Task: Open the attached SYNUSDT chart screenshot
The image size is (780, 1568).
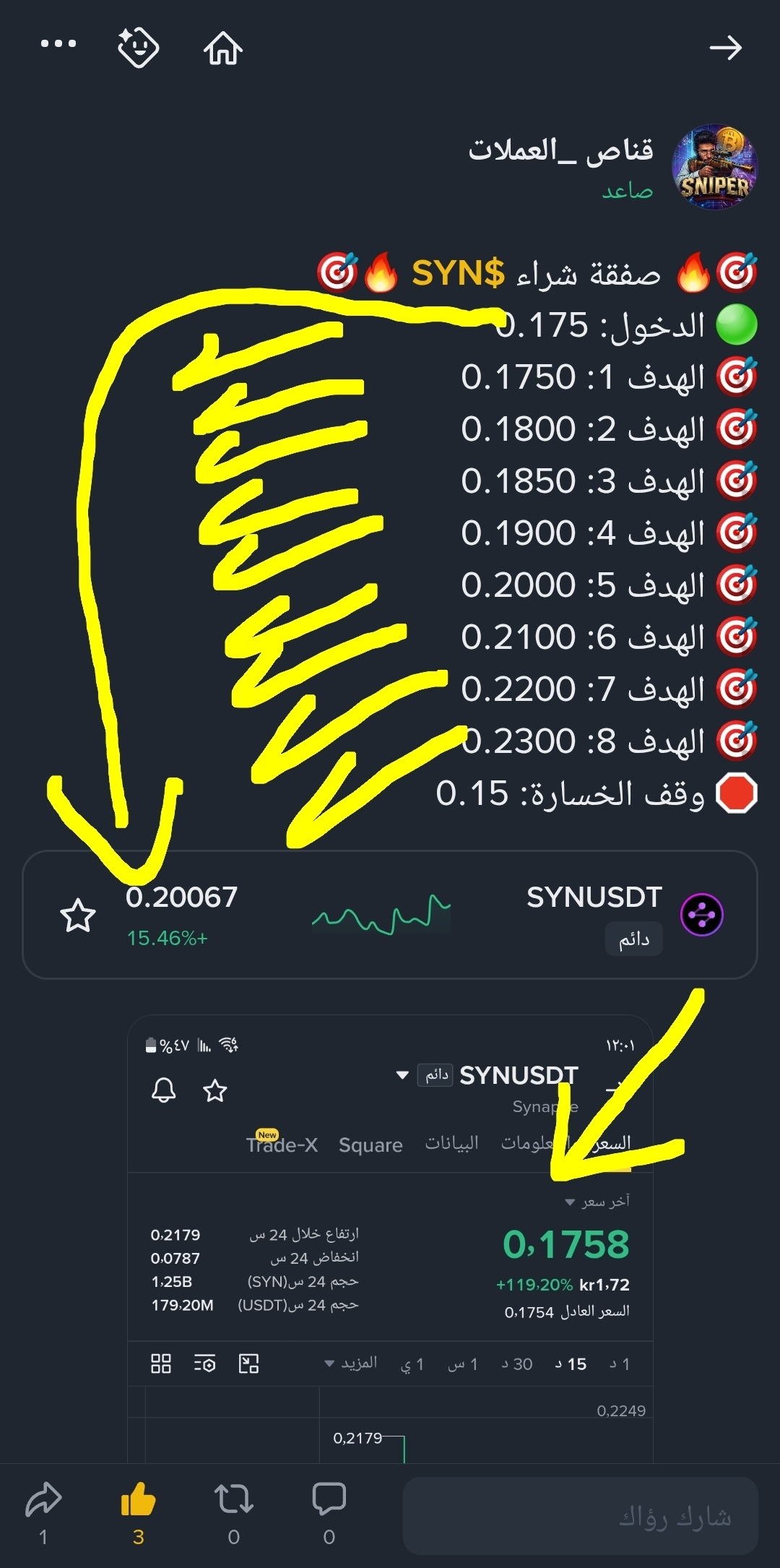Action: (390, 1239)
